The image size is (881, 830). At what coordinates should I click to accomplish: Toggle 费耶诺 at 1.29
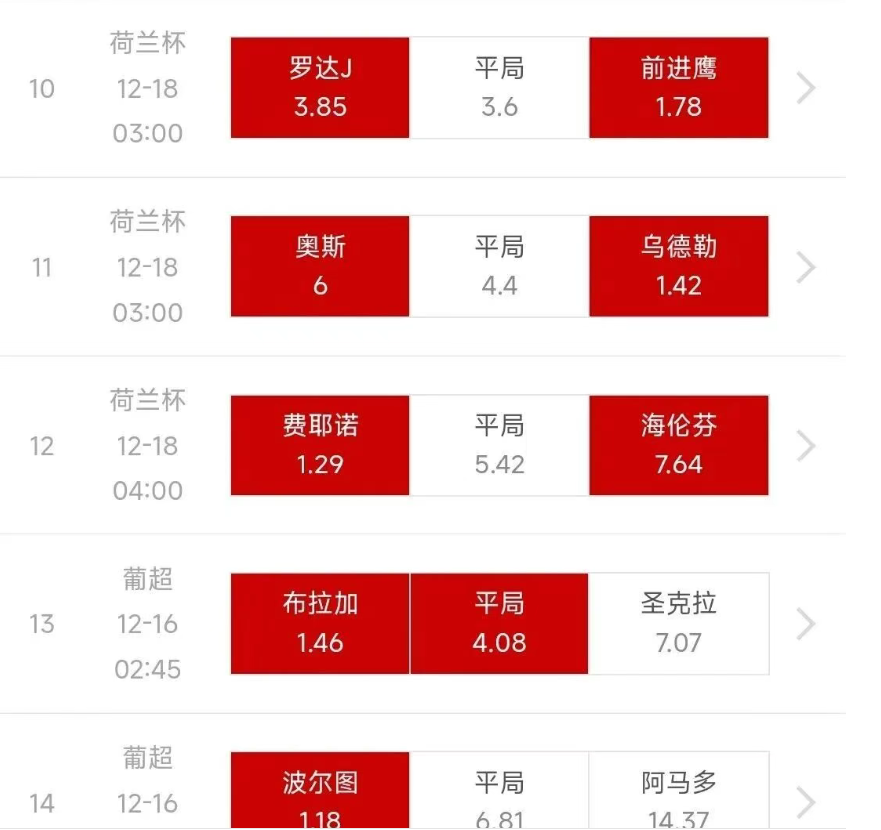coord(320,445)
